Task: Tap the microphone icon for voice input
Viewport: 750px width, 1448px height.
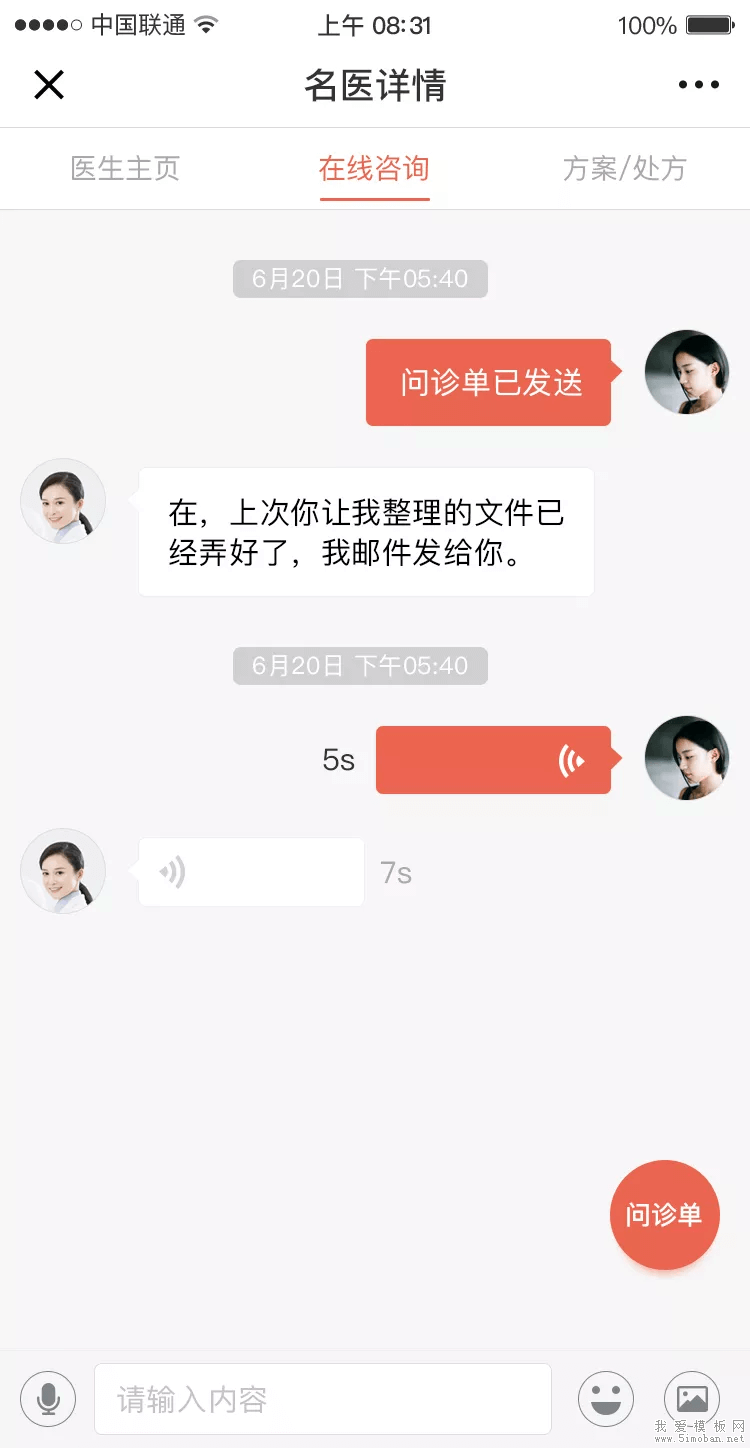Action: tap(47, 1398)
